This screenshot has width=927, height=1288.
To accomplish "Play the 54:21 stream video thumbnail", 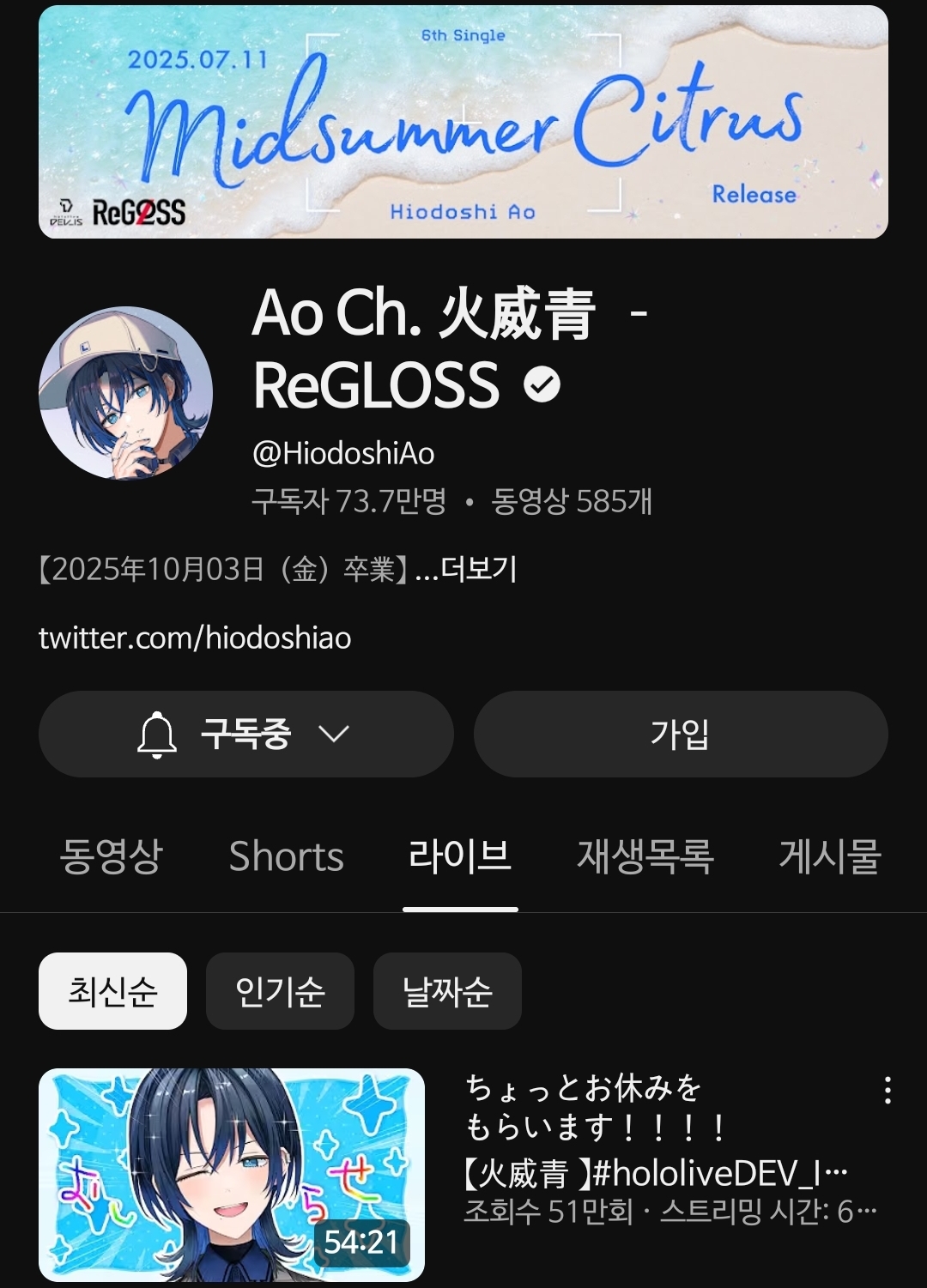I will (x=232, y=1174).
